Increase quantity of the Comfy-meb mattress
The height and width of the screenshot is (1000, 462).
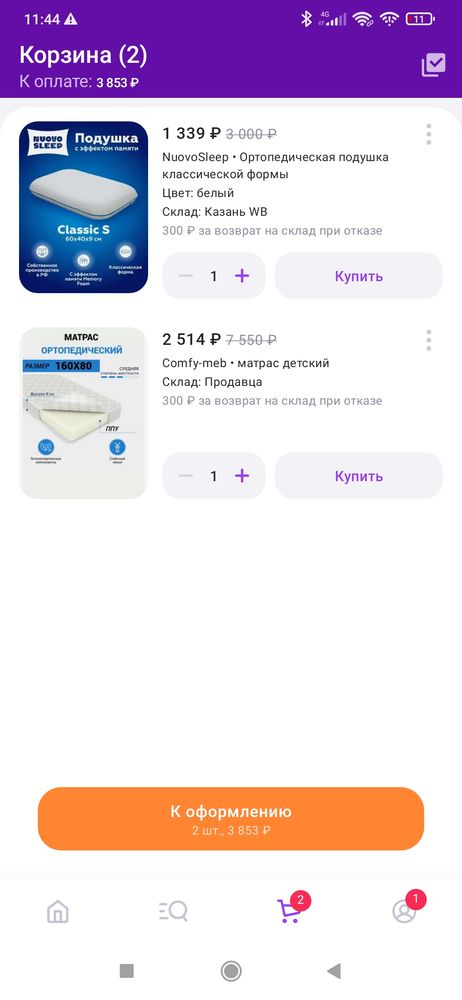(242, 476)
